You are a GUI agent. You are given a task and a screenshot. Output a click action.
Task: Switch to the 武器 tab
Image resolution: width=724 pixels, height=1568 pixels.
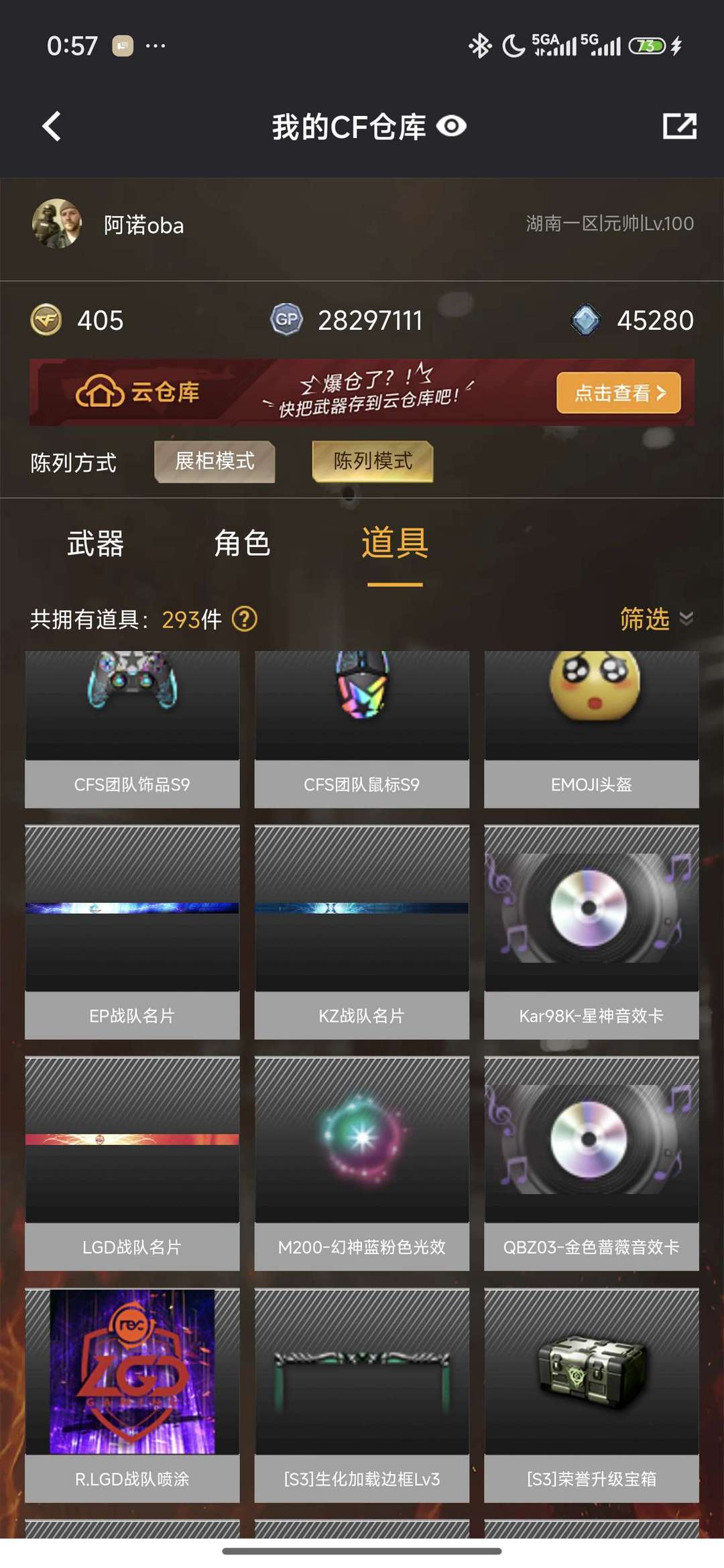(x=95, y=545)
